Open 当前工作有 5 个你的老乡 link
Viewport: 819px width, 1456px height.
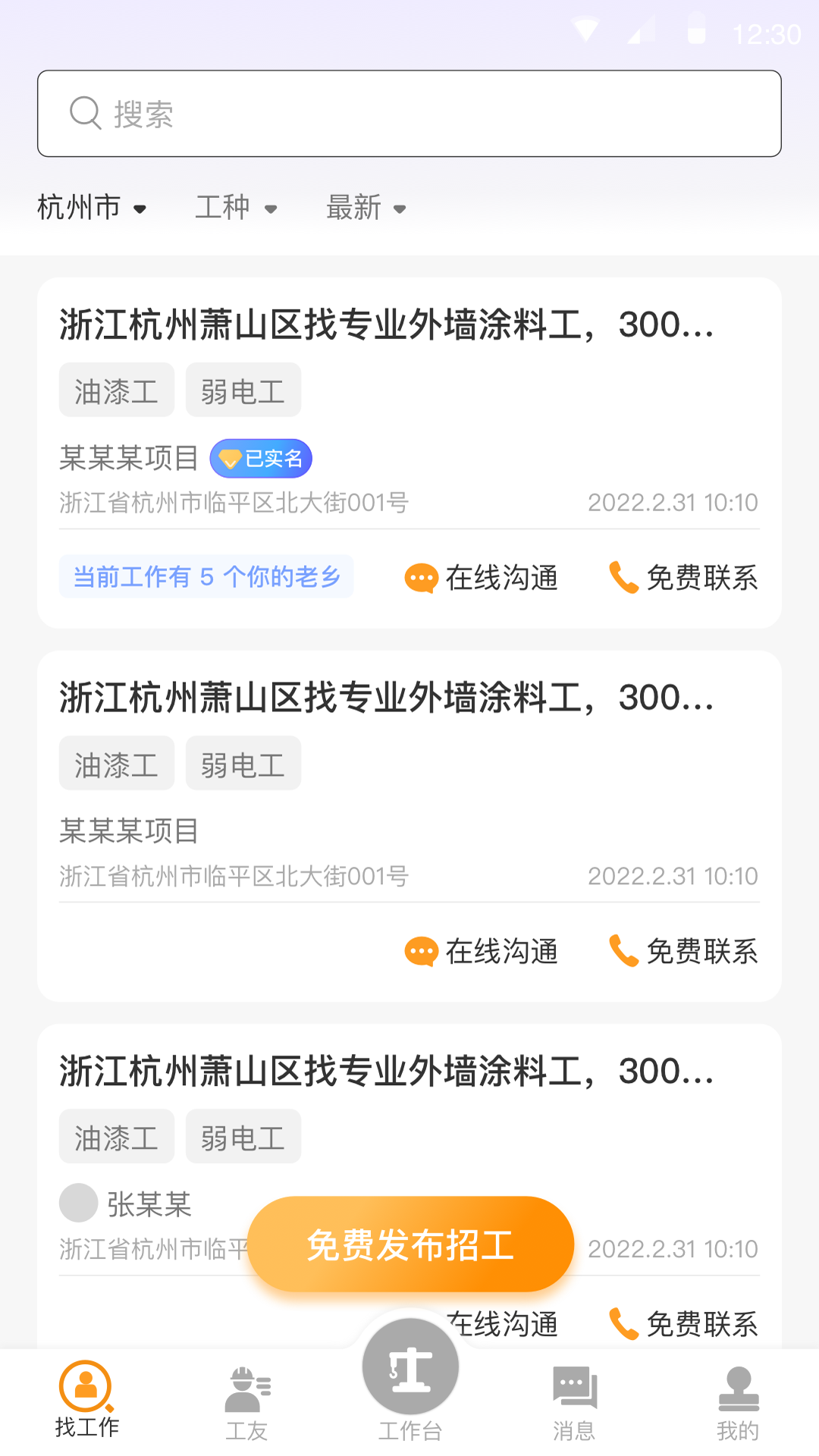click(x=206, y=576)
